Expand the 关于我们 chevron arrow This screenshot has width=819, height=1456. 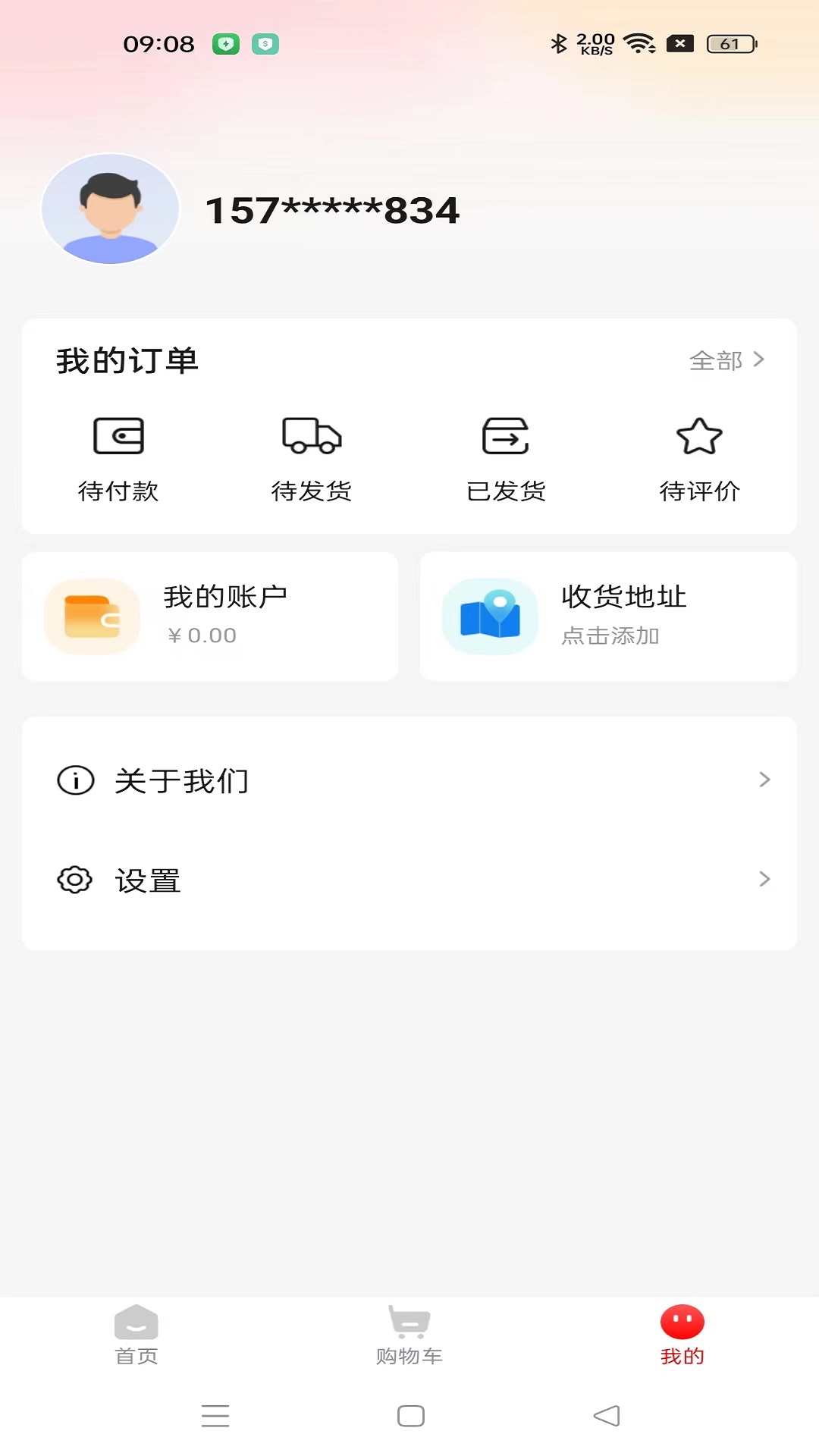point(764,780)
